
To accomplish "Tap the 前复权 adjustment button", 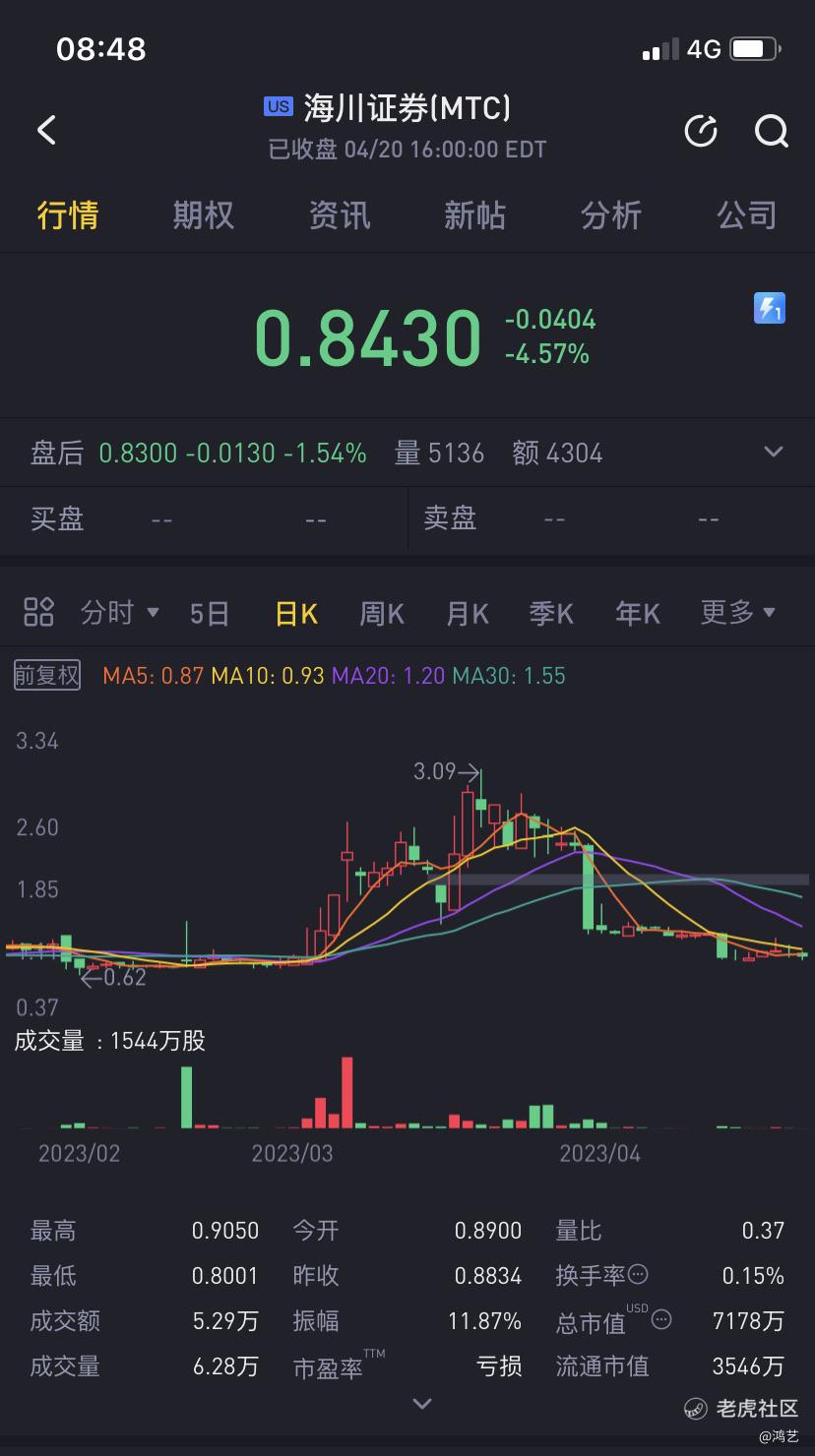I will [46, 675].
